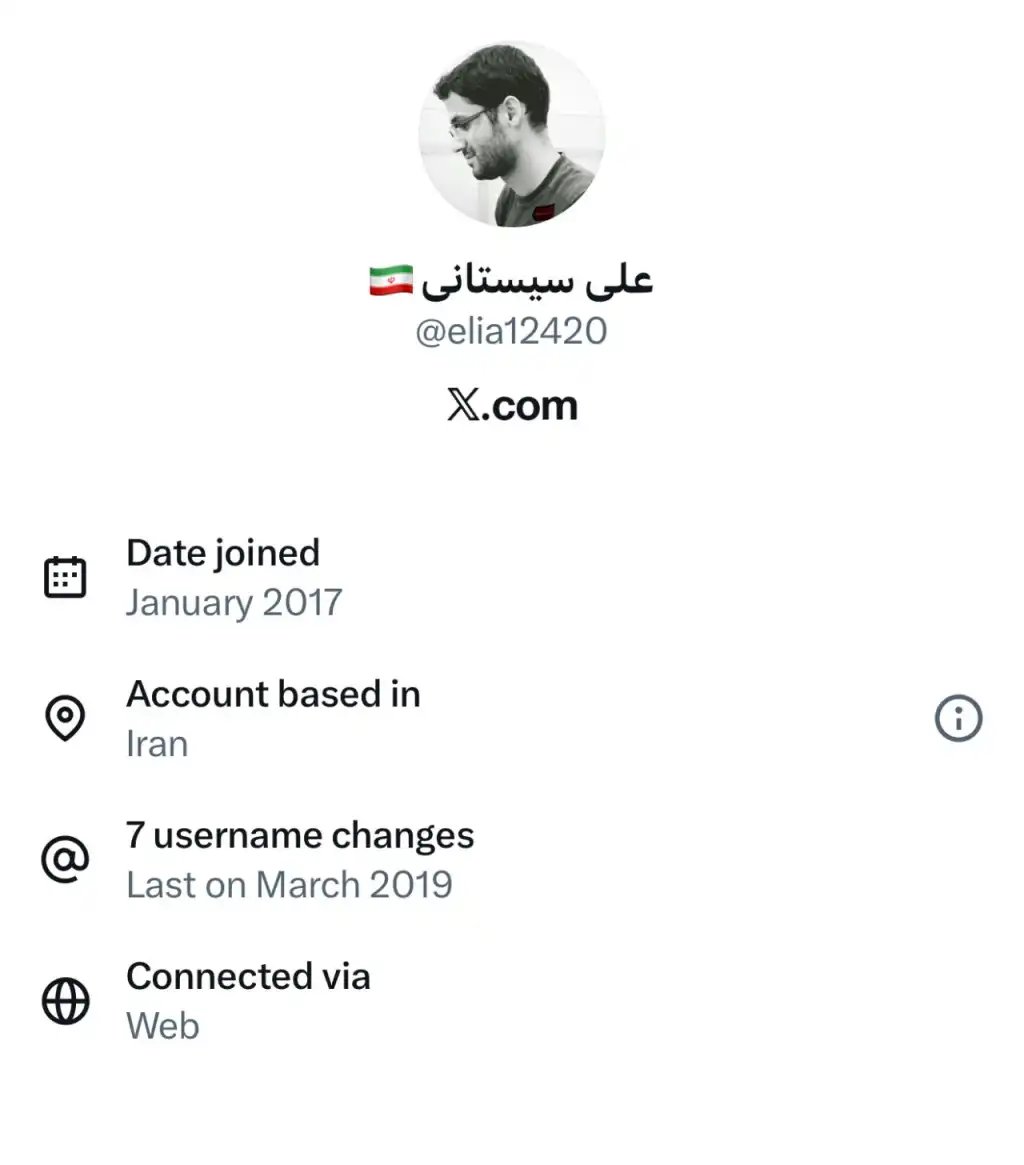Image resolution: width=1024 pixels, height=1165 pixels.
Task: Click the @ symbol icon near username changes
Action: 66,858
